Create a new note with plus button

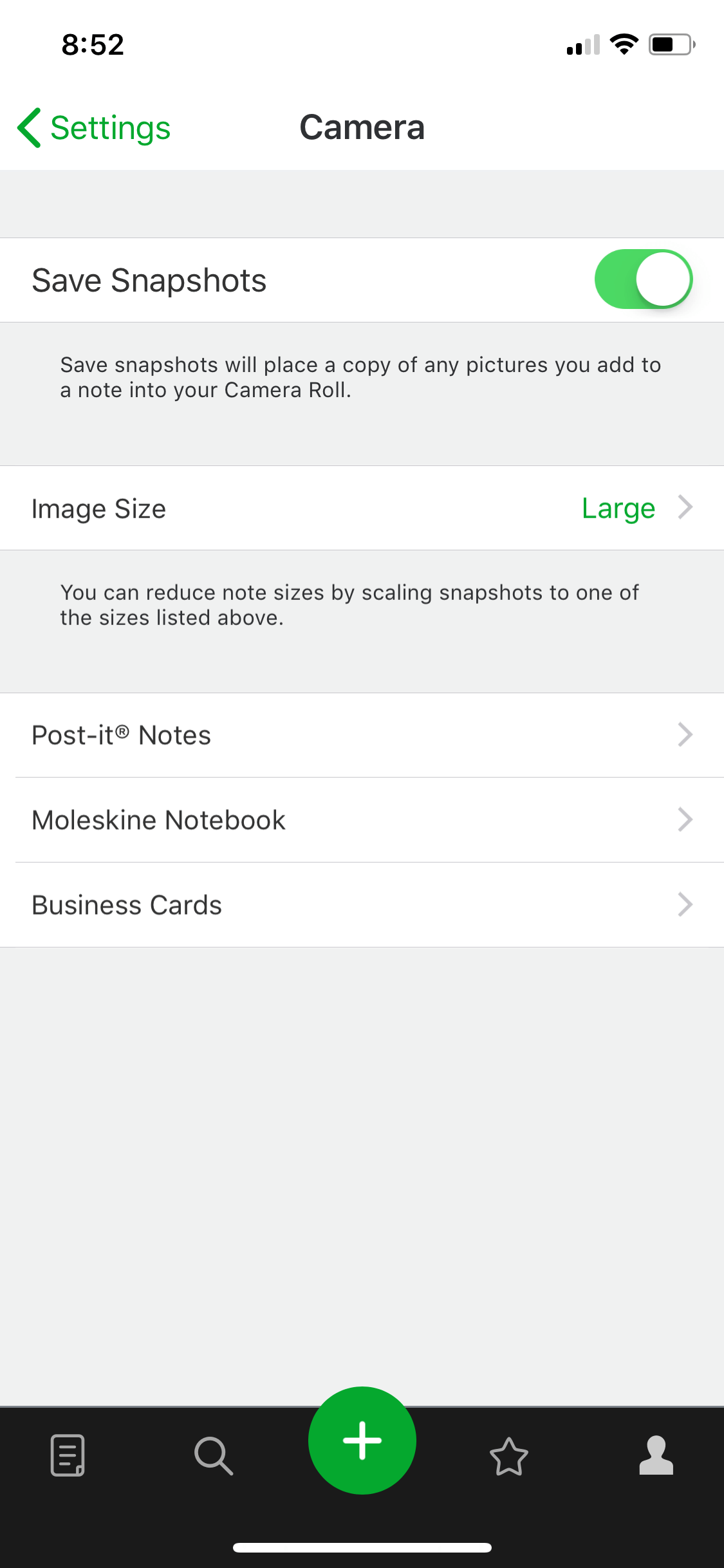362,1441
